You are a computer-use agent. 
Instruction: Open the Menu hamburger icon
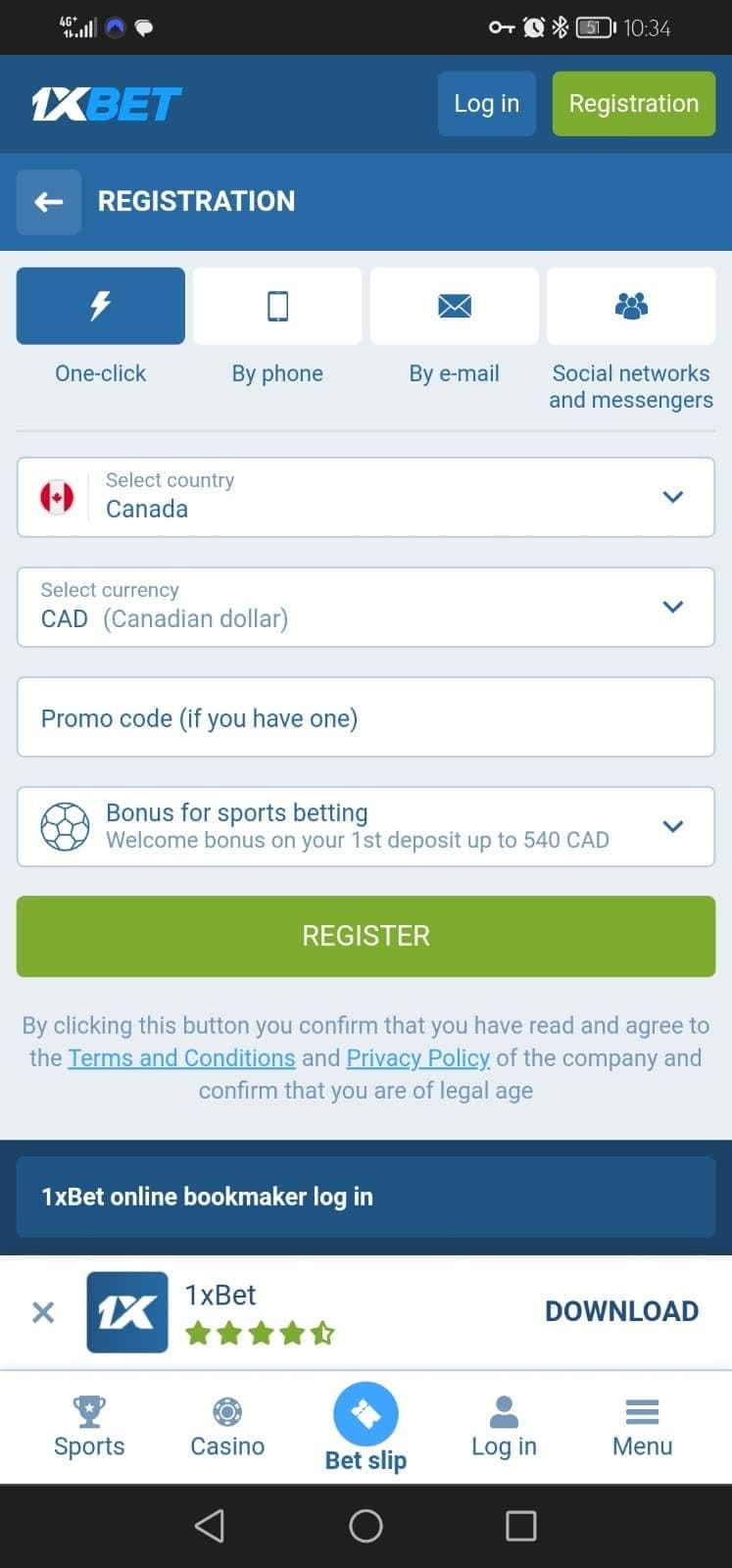[642, 1411]
